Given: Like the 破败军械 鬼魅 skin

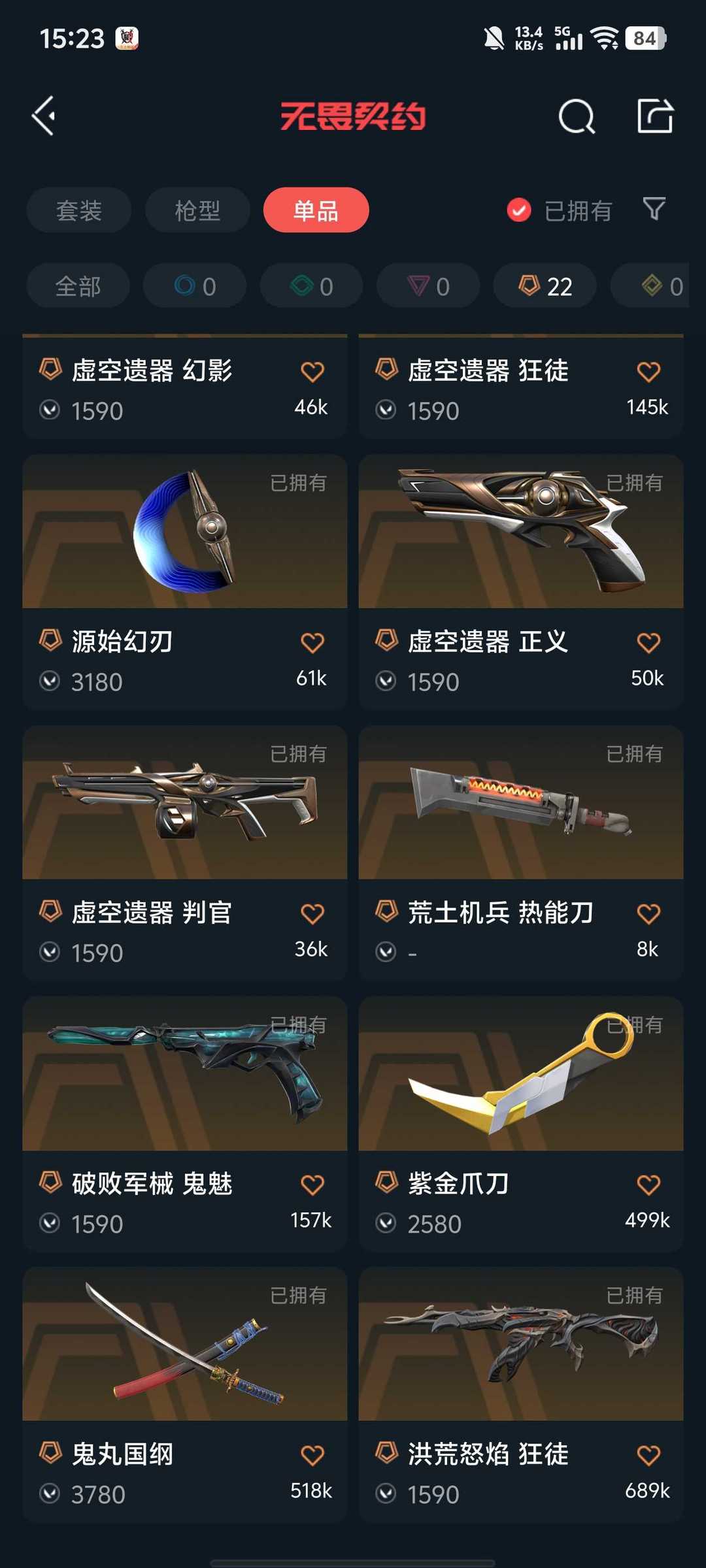Looking at the screenshot, I should [312, 1184].
